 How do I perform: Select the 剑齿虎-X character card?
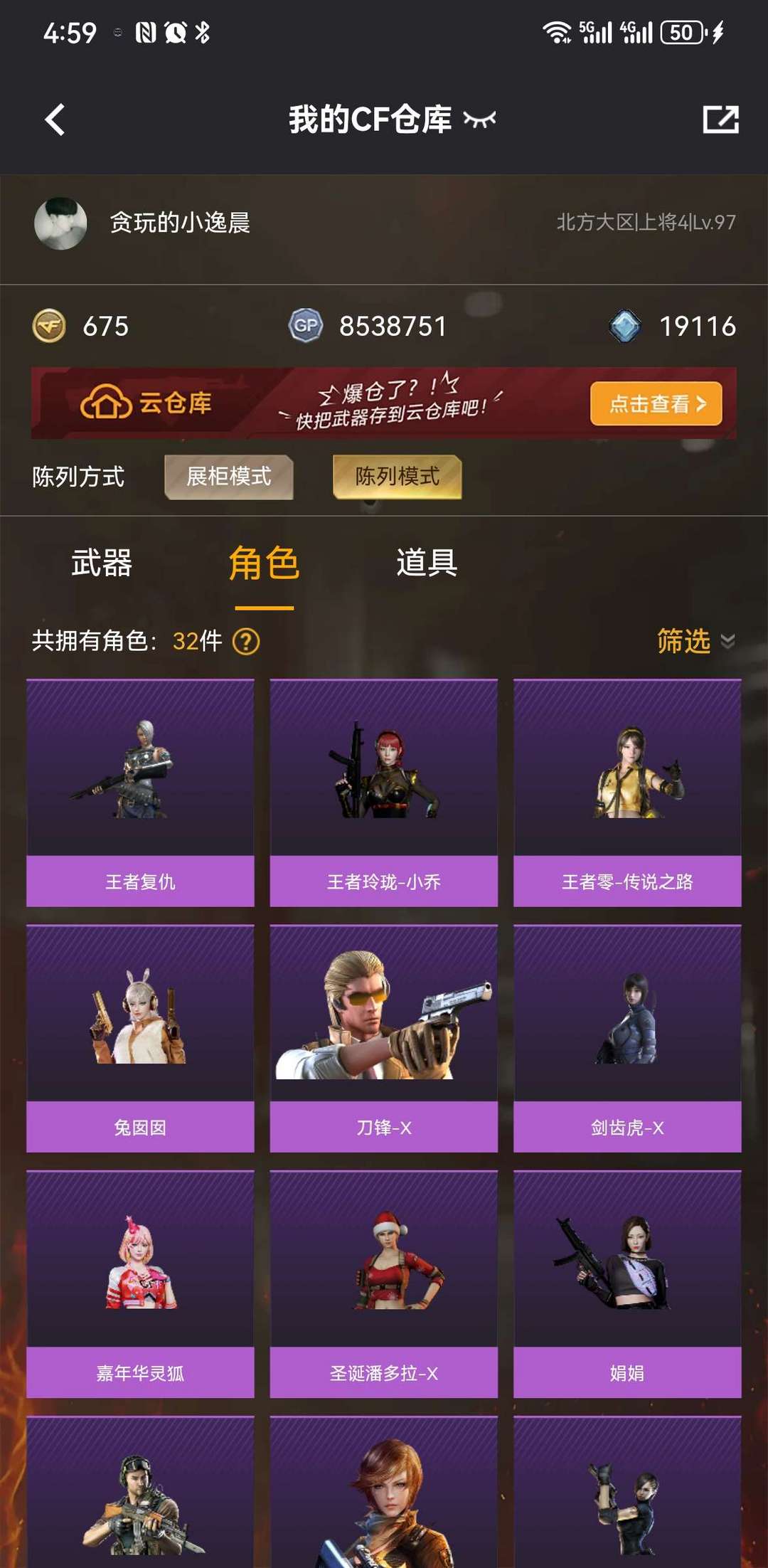[x=627, y=1038]
